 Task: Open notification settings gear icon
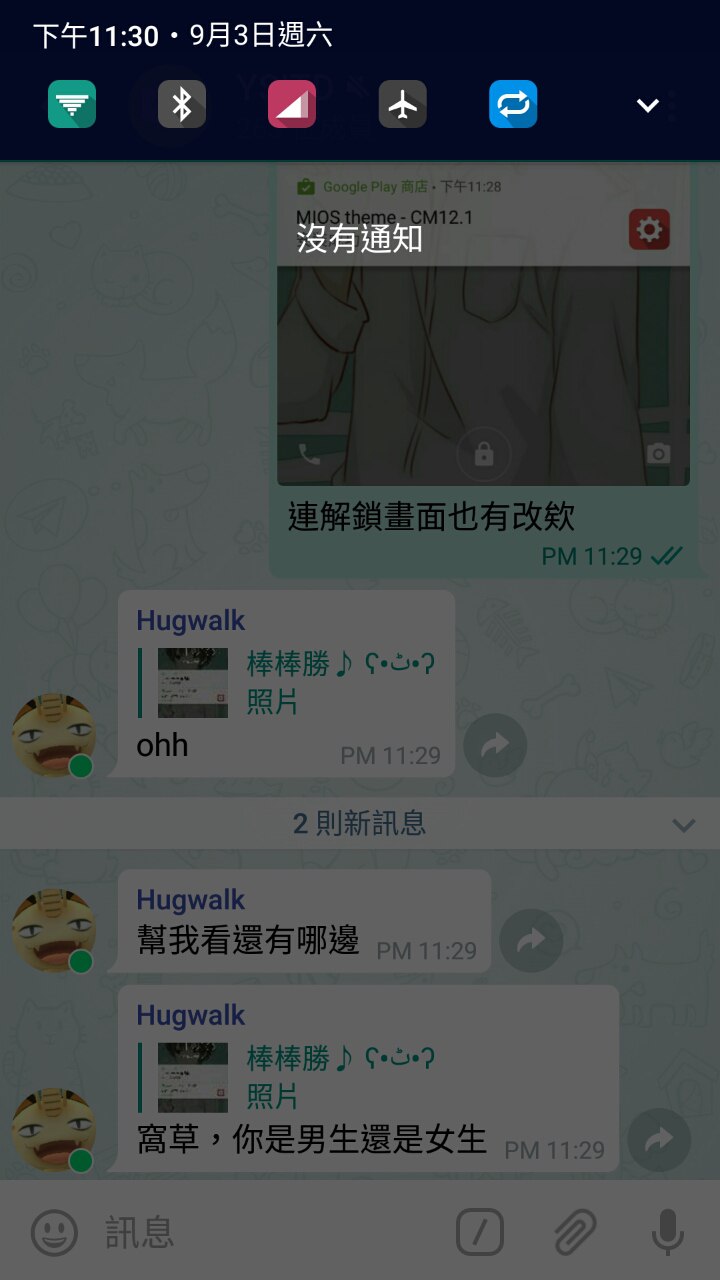(649, 230)
